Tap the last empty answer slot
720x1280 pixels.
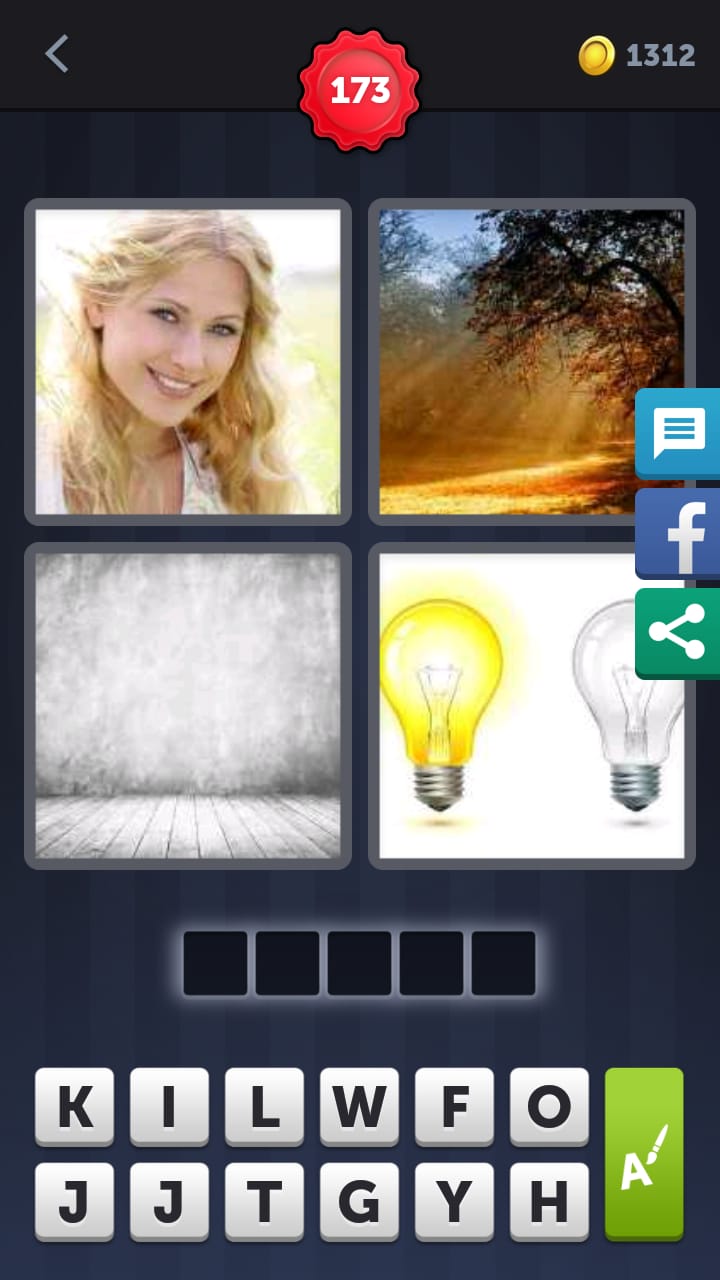(504, 961)
